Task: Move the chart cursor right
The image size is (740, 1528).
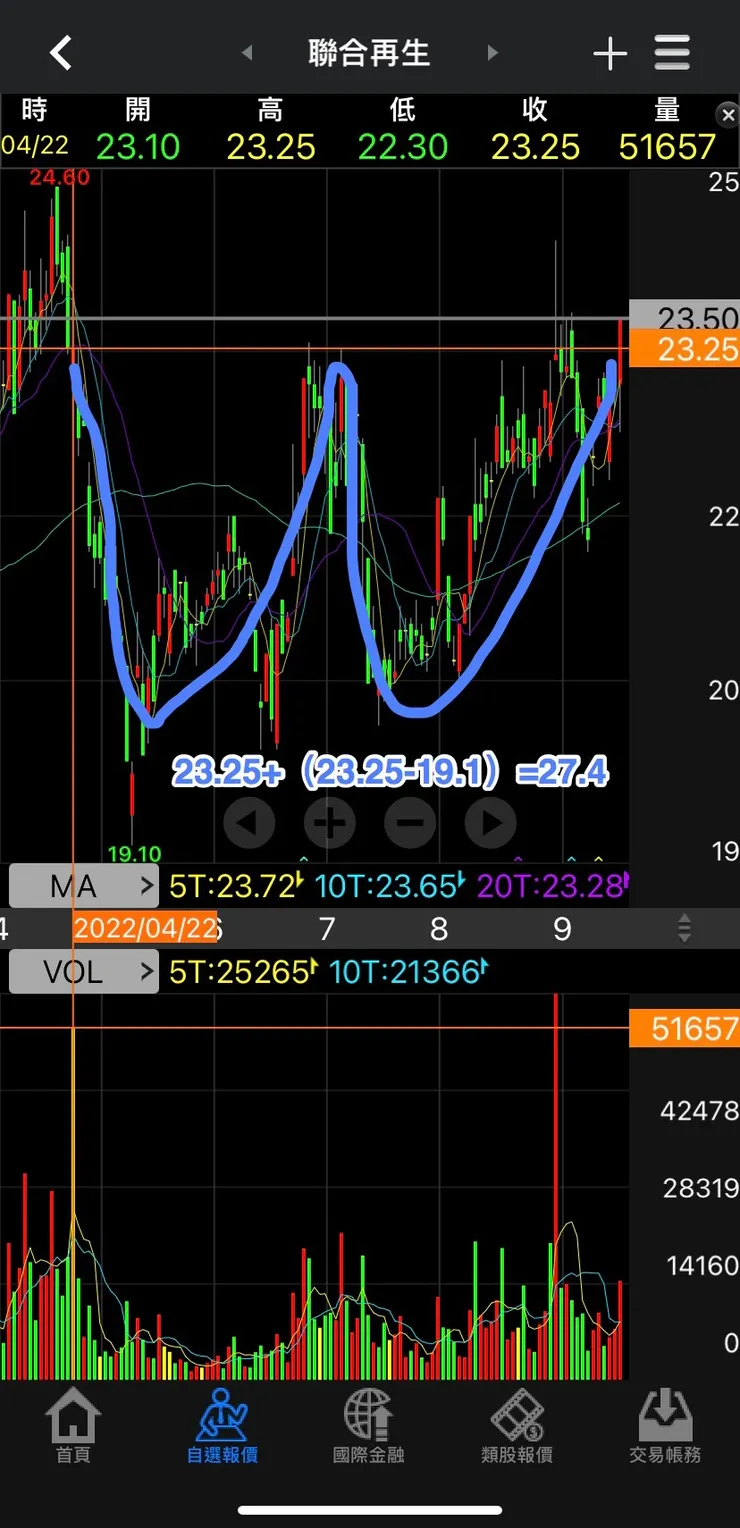Action: coord(491,823)
